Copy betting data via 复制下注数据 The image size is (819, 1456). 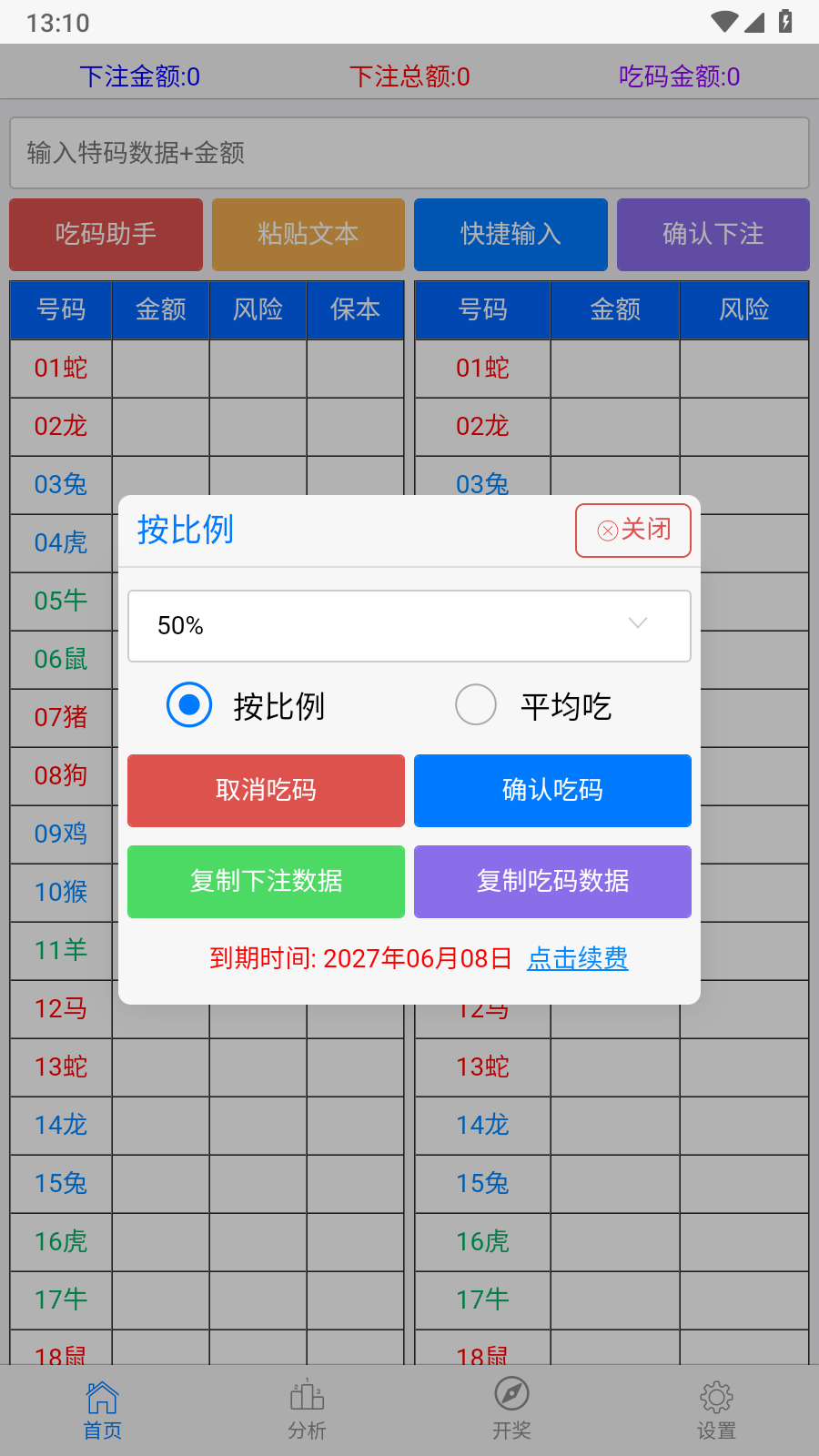266,881
